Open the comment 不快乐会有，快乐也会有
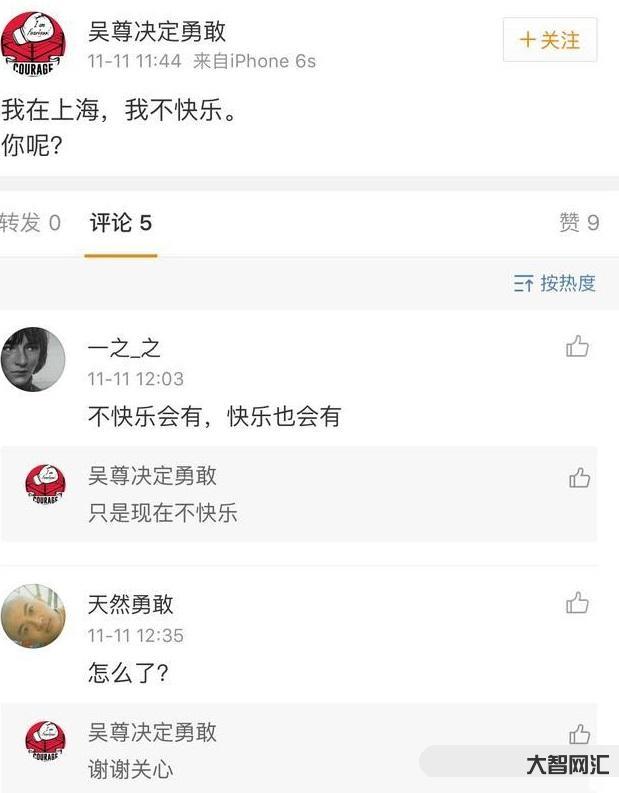 (214, 417)
